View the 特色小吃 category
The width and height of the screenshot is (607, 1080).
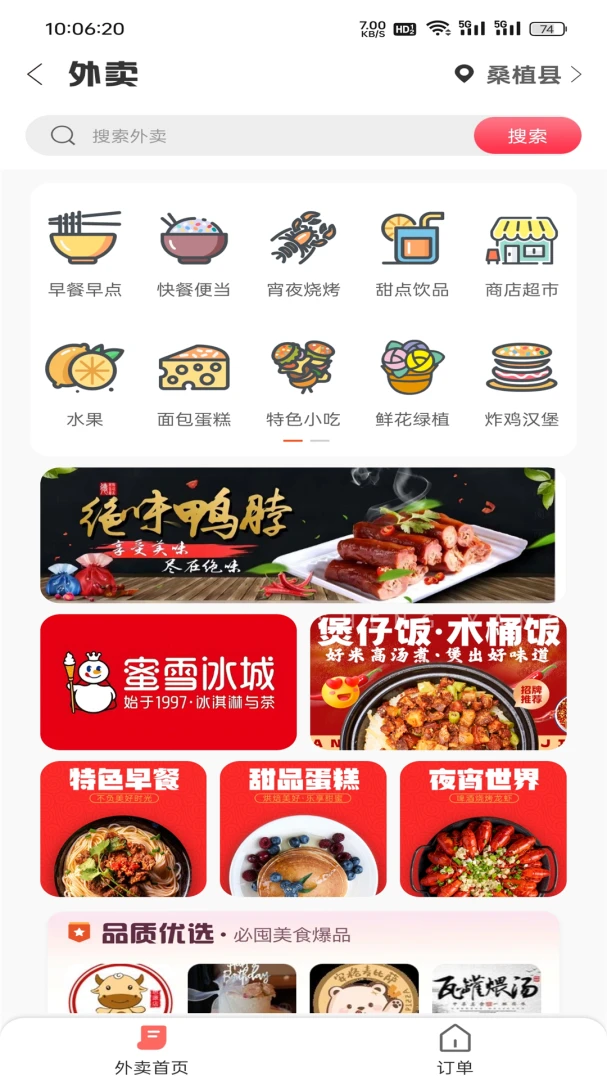pyautogui.click(x=303, y=384)
